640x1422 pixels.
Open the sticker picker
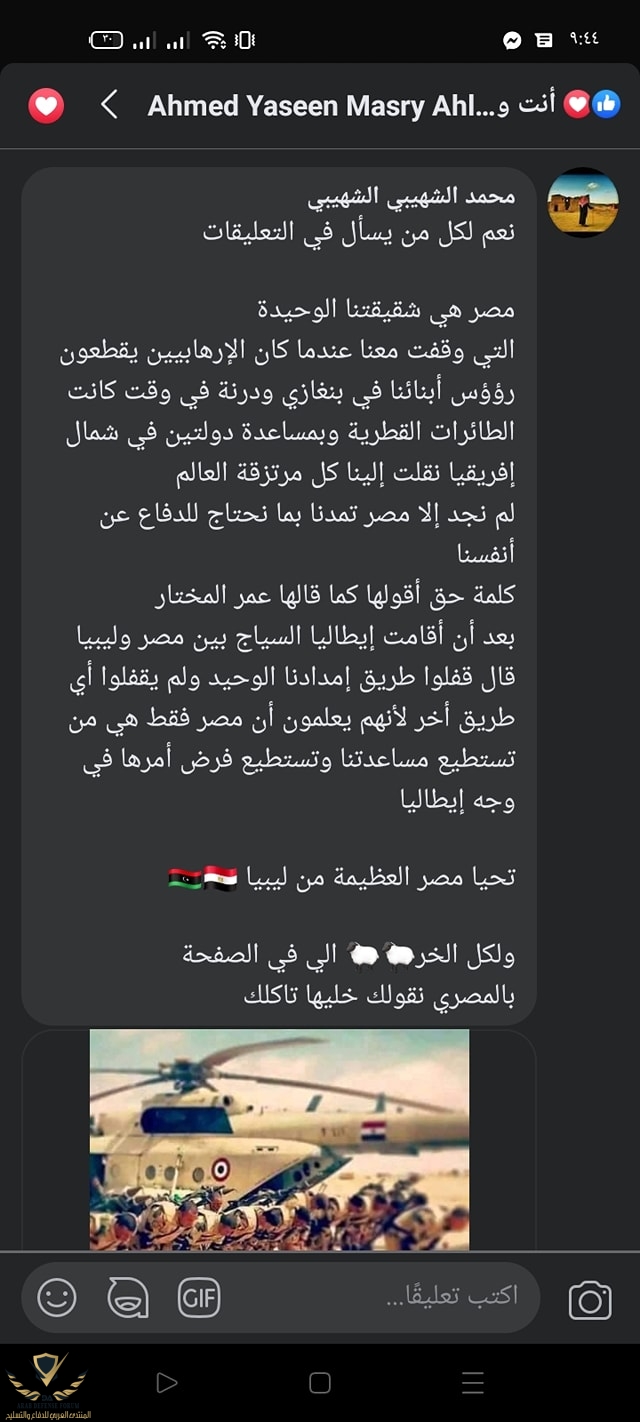pos(128,1298)
